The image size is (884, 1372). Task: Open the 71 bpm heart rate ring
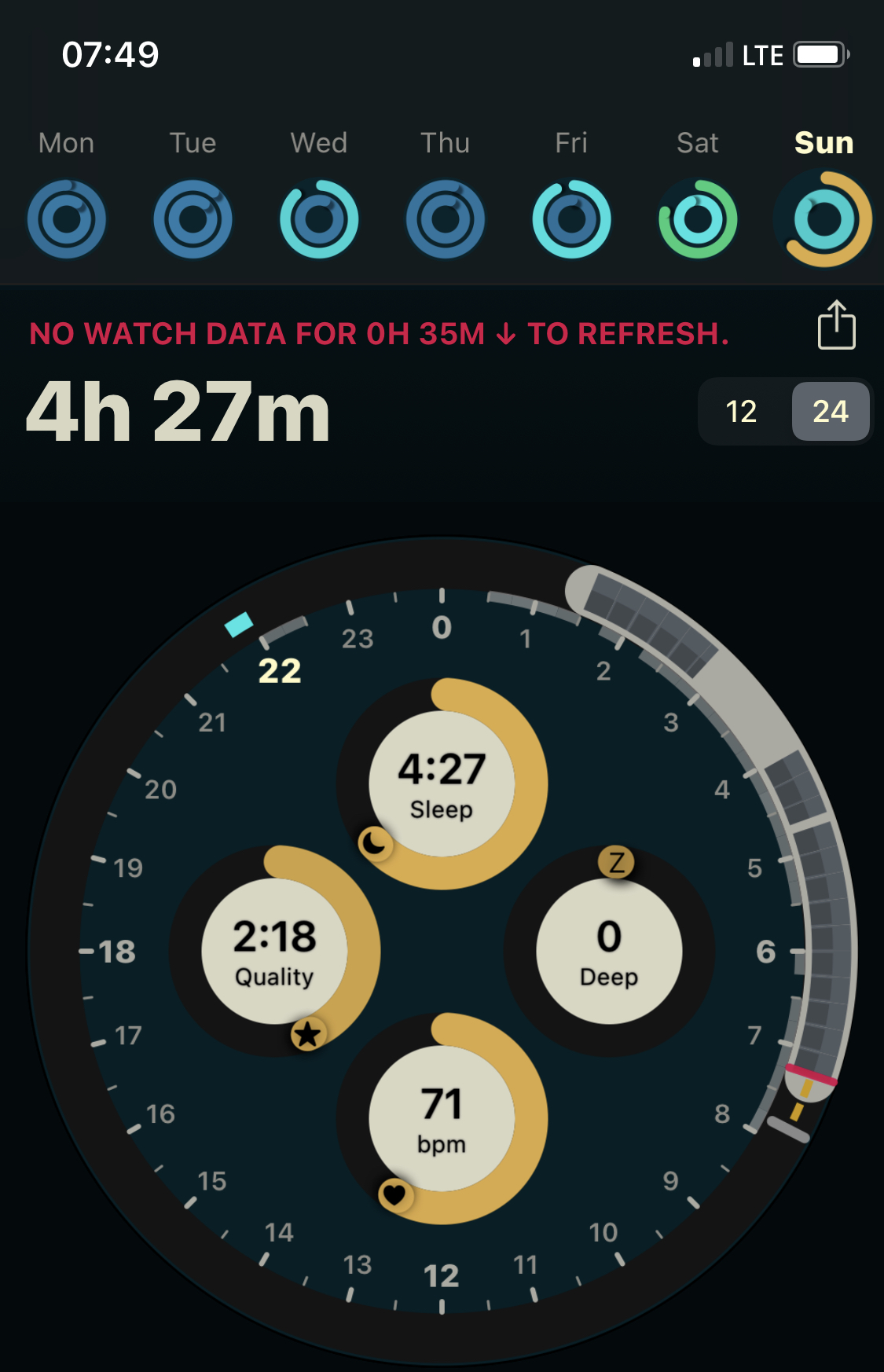442,1119
